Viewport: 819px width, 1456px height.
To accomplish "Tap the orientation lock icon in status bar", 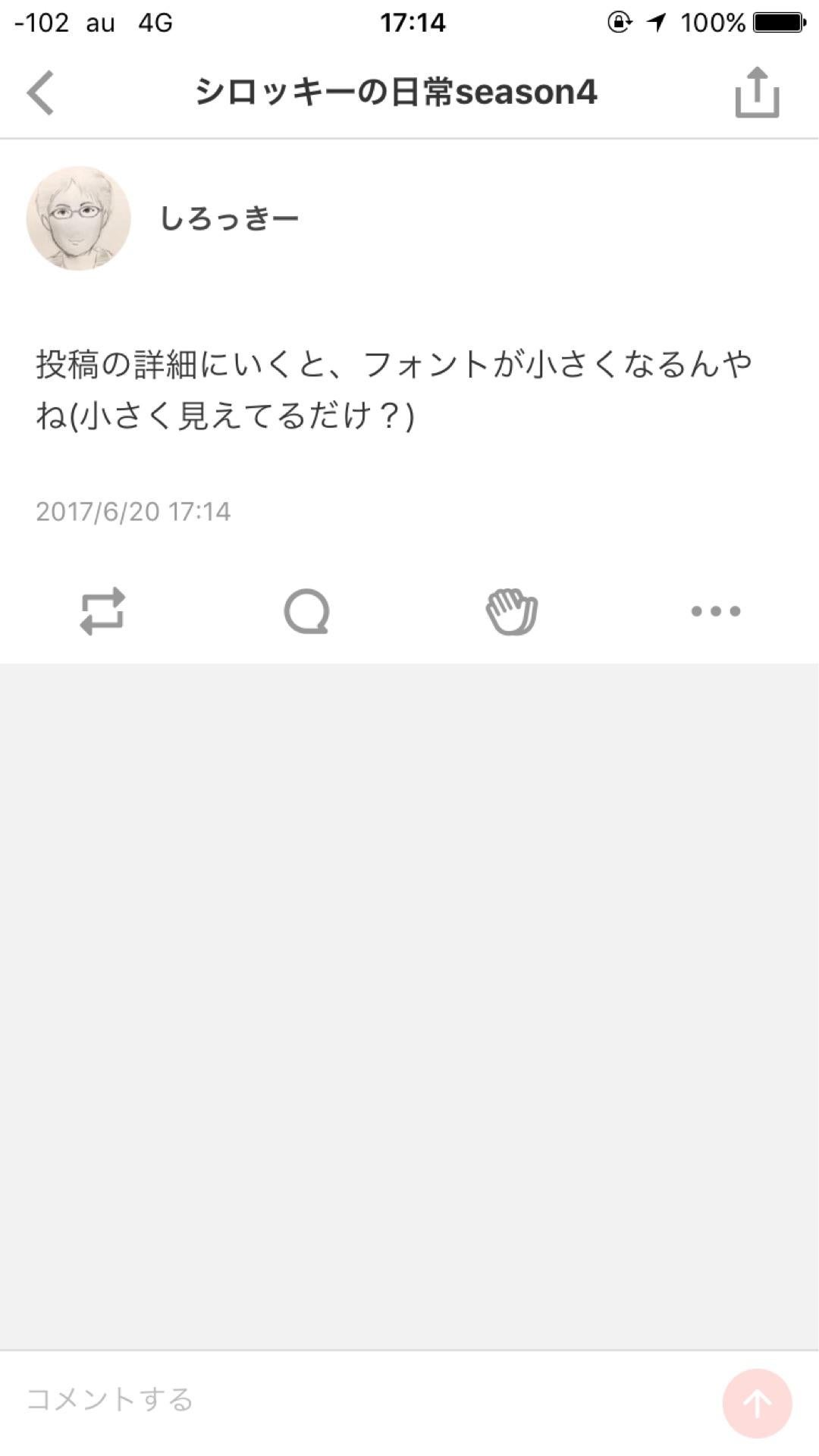I will 617,21.
